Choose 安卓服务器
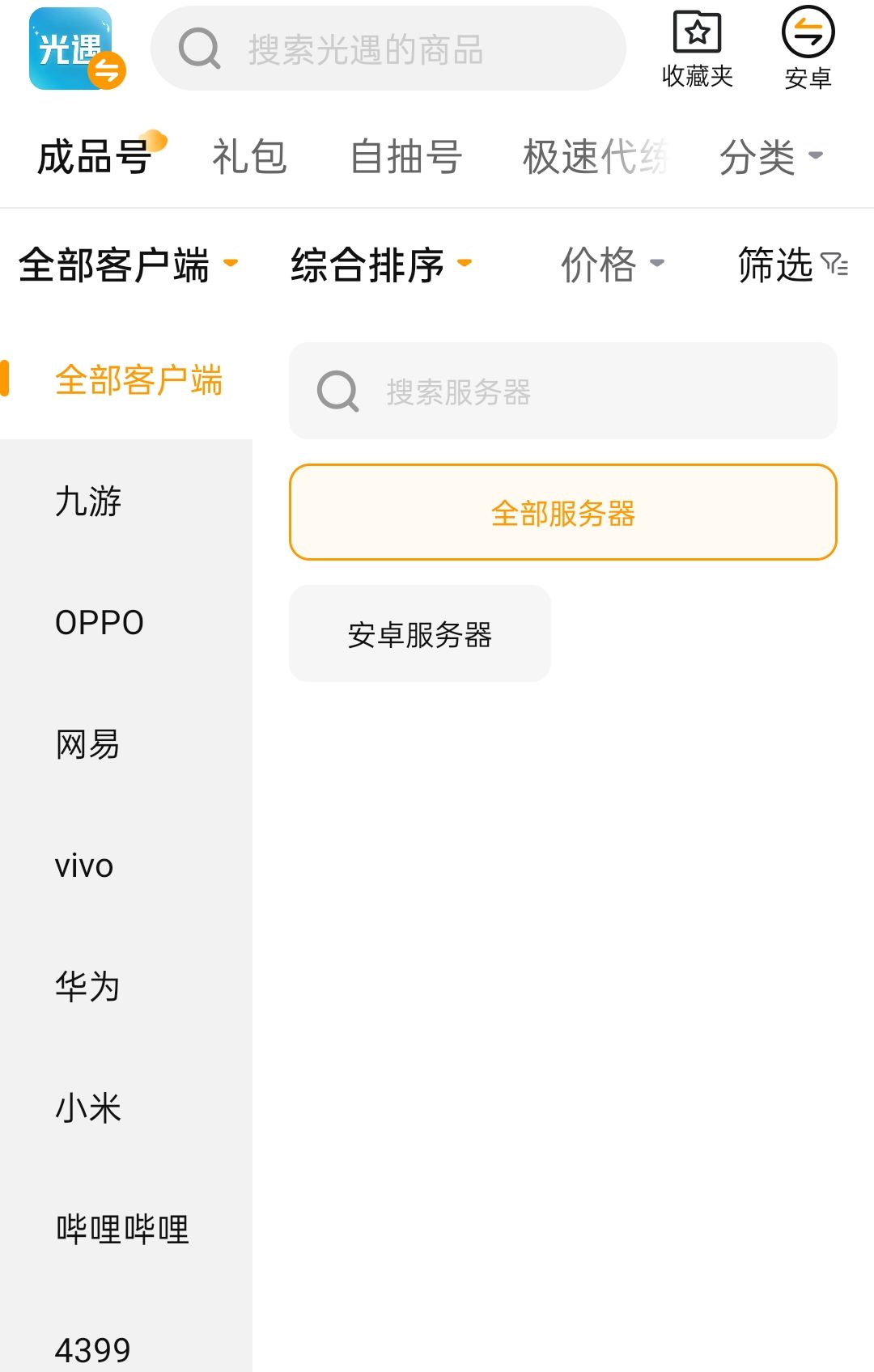 click(419, 634)
